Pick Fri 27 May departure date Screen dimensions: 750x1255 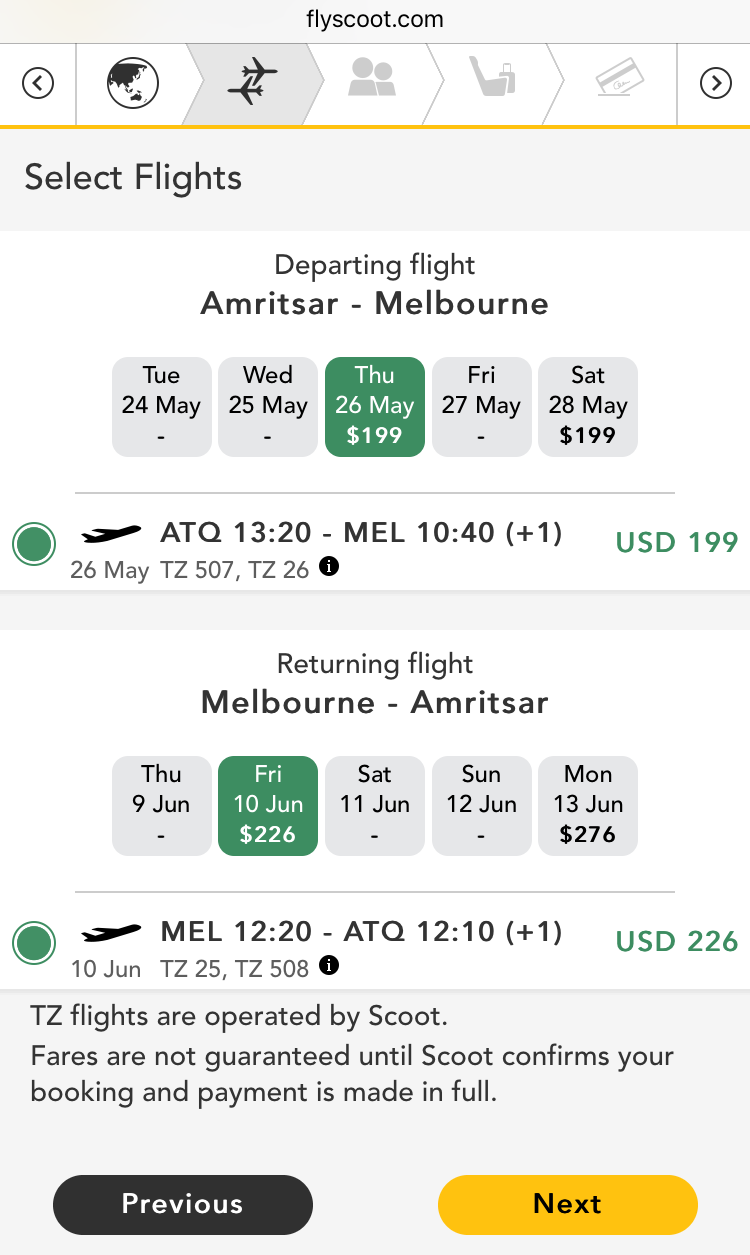tap(481, 405)
